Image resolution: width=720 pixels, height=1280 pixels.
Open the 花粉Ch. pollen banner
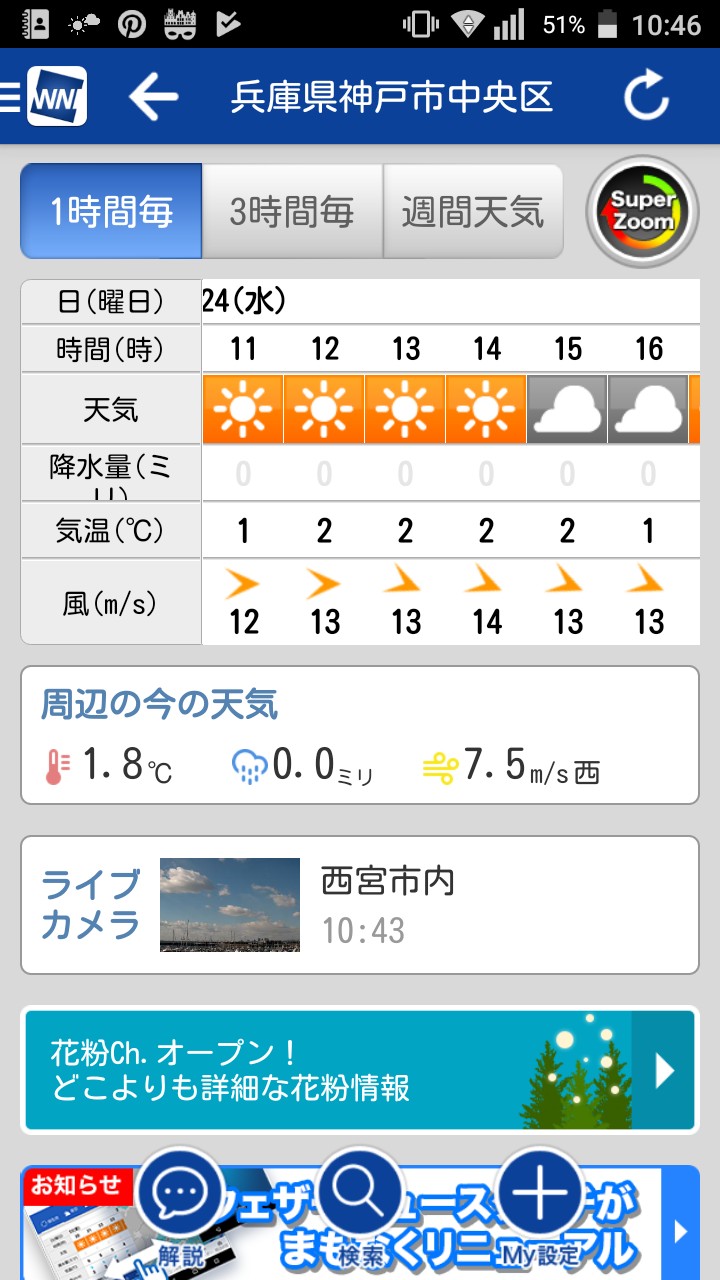point(360,1071)
